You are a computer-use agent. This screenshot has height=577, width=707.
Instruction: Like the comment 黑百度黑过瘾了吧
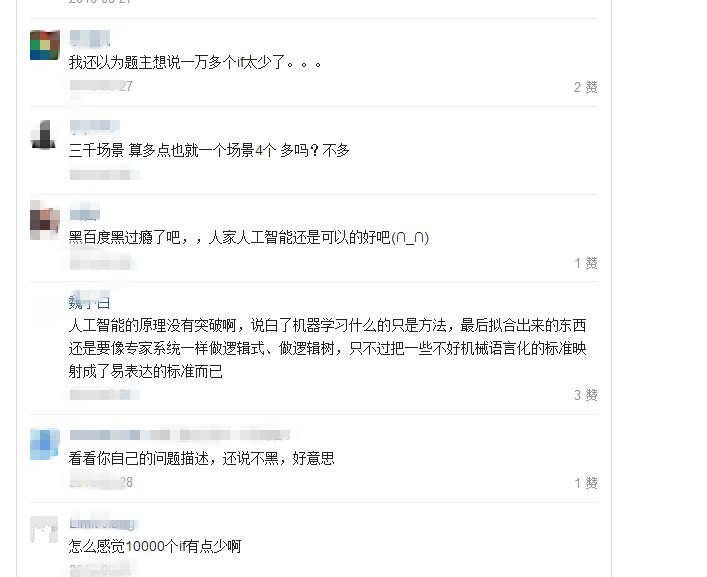click(585, 263)
